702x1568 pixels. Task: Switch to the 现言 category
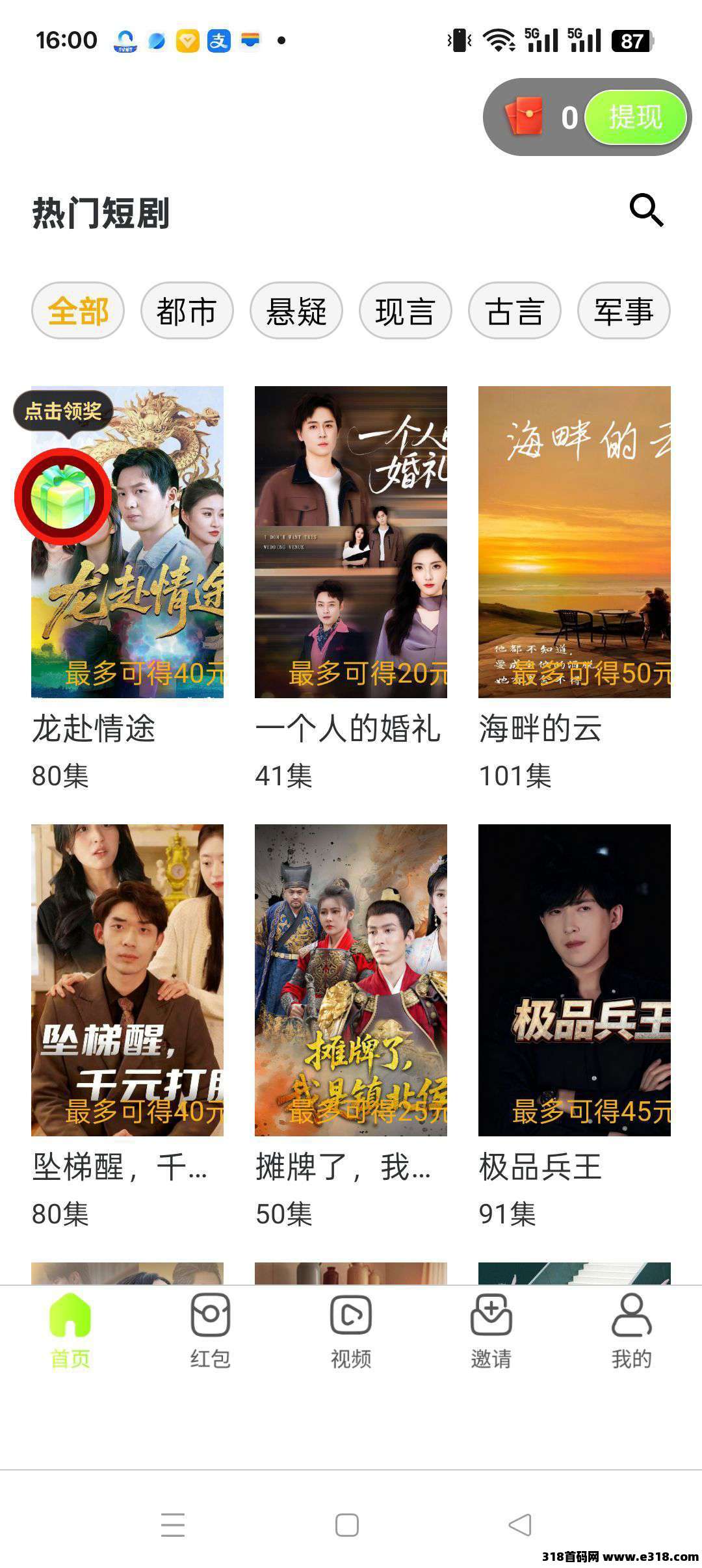(405, 311)
